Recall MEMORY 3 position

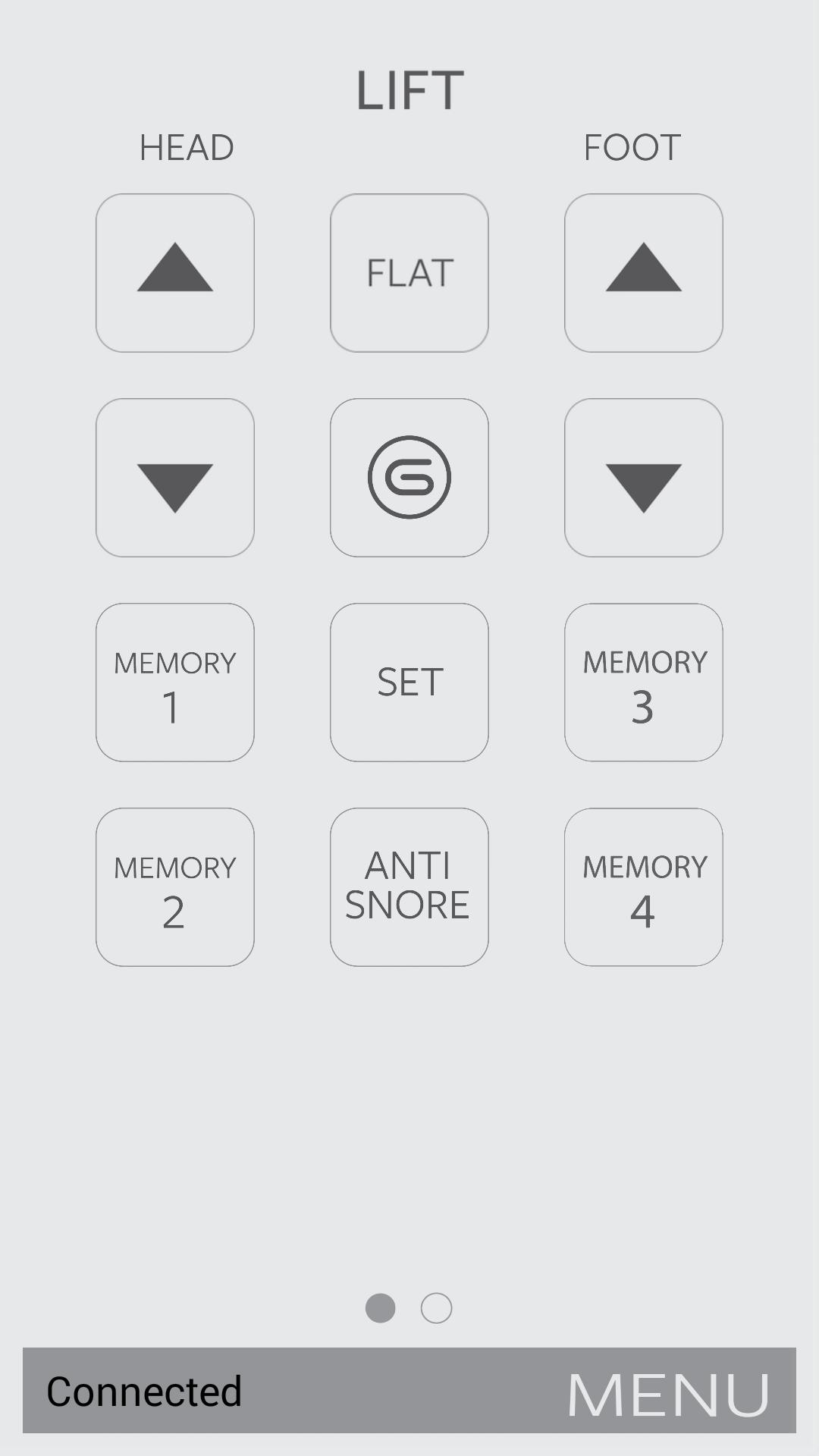644,681
